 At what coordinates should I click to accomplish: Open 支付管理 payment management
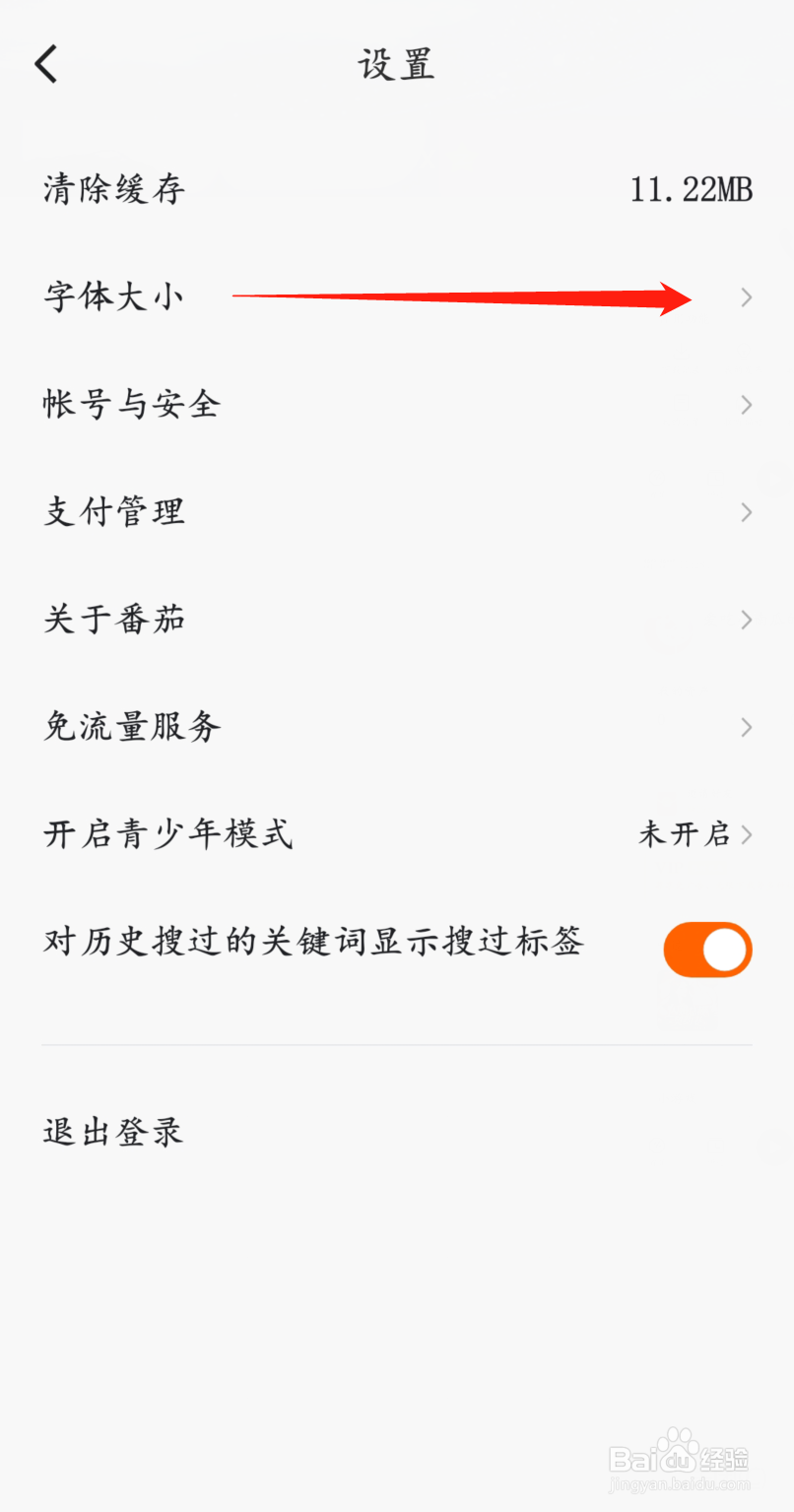pyautogui.click(x=113, y=512)
